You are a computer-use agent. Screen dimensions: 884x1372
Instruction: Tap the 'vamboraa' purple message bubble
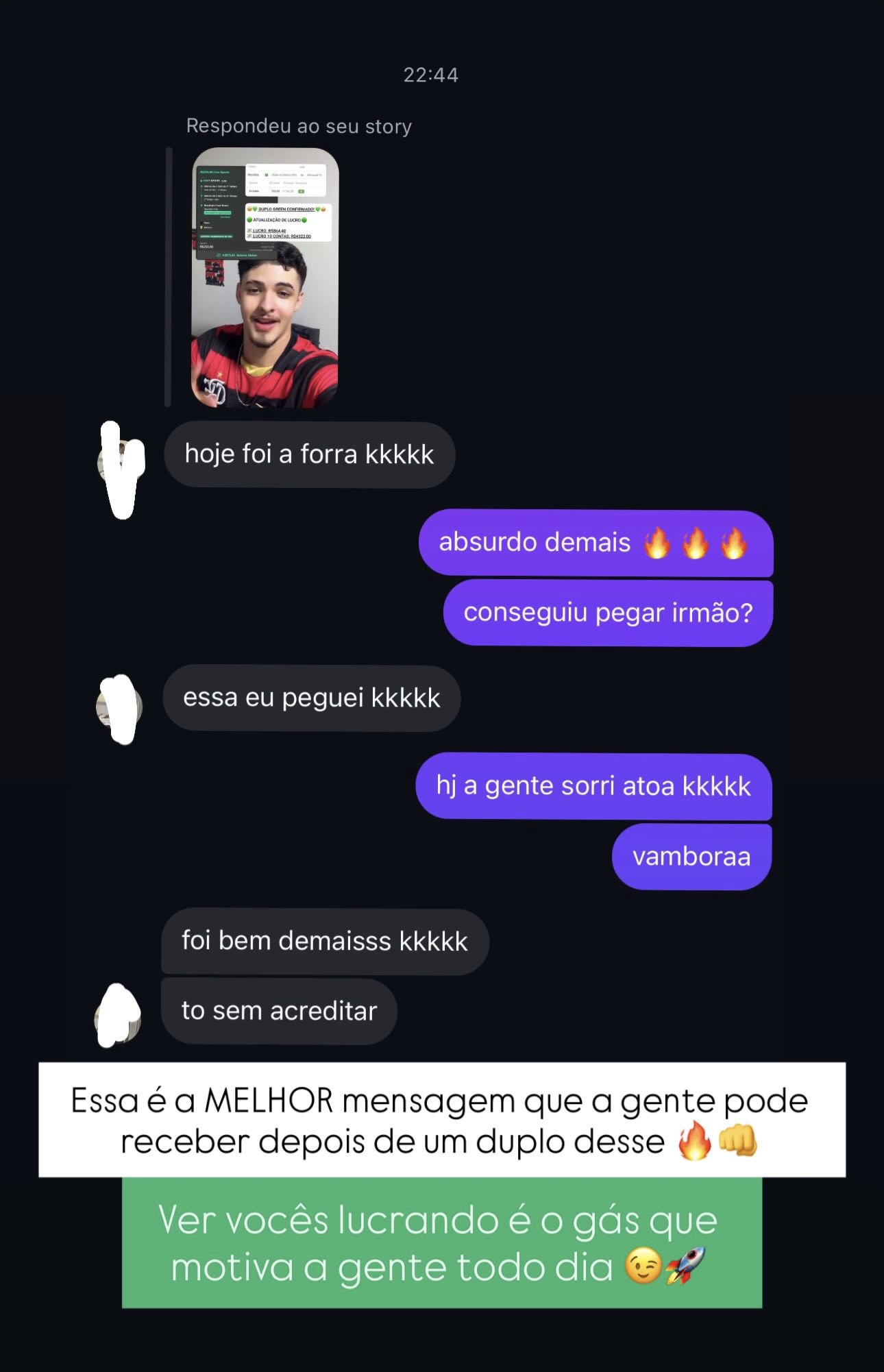click(692, 855)
